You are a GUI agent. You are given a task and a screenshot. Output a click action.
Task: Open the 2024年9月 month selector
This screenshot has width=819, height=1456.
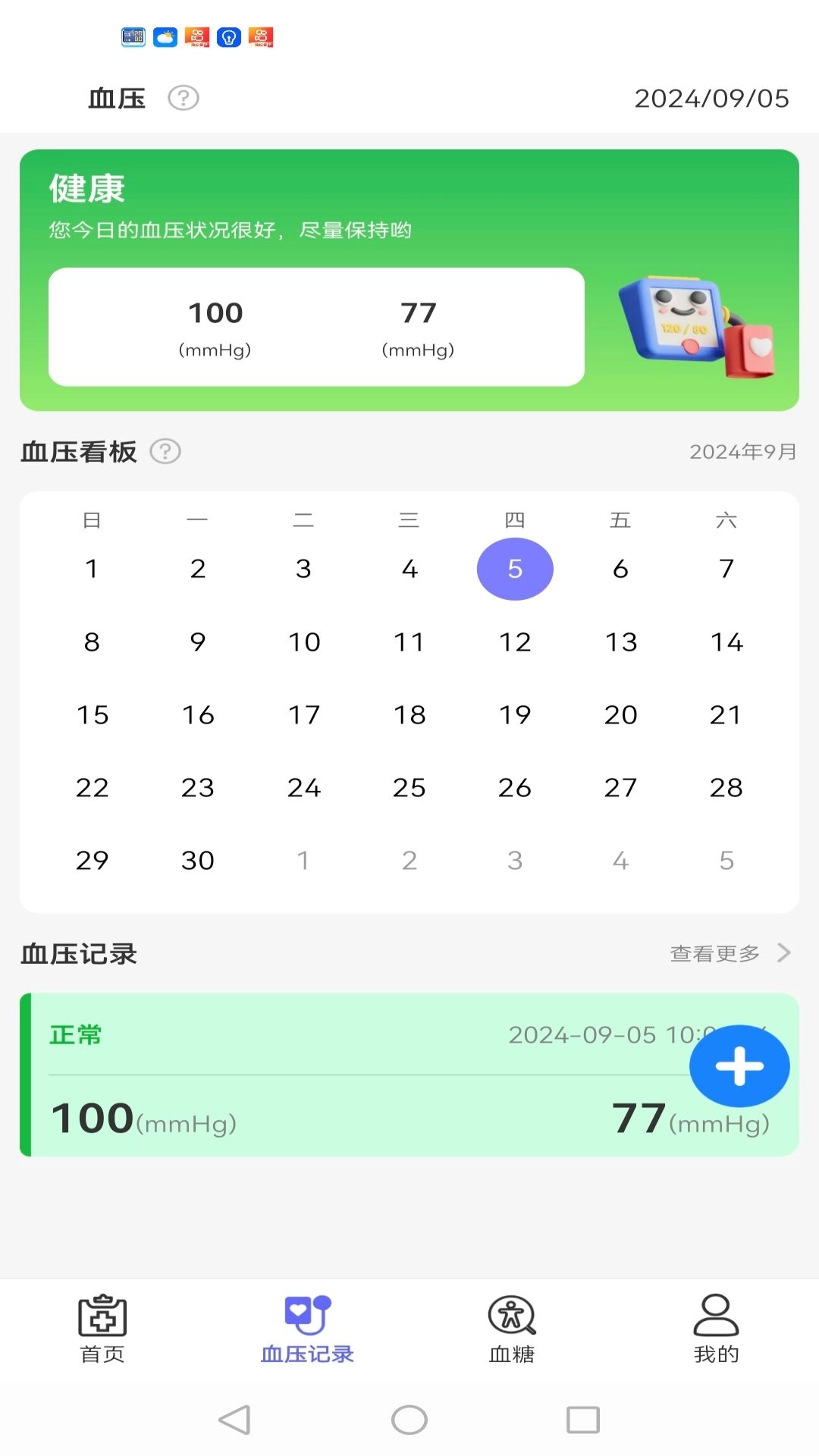(x=742, y=451)
